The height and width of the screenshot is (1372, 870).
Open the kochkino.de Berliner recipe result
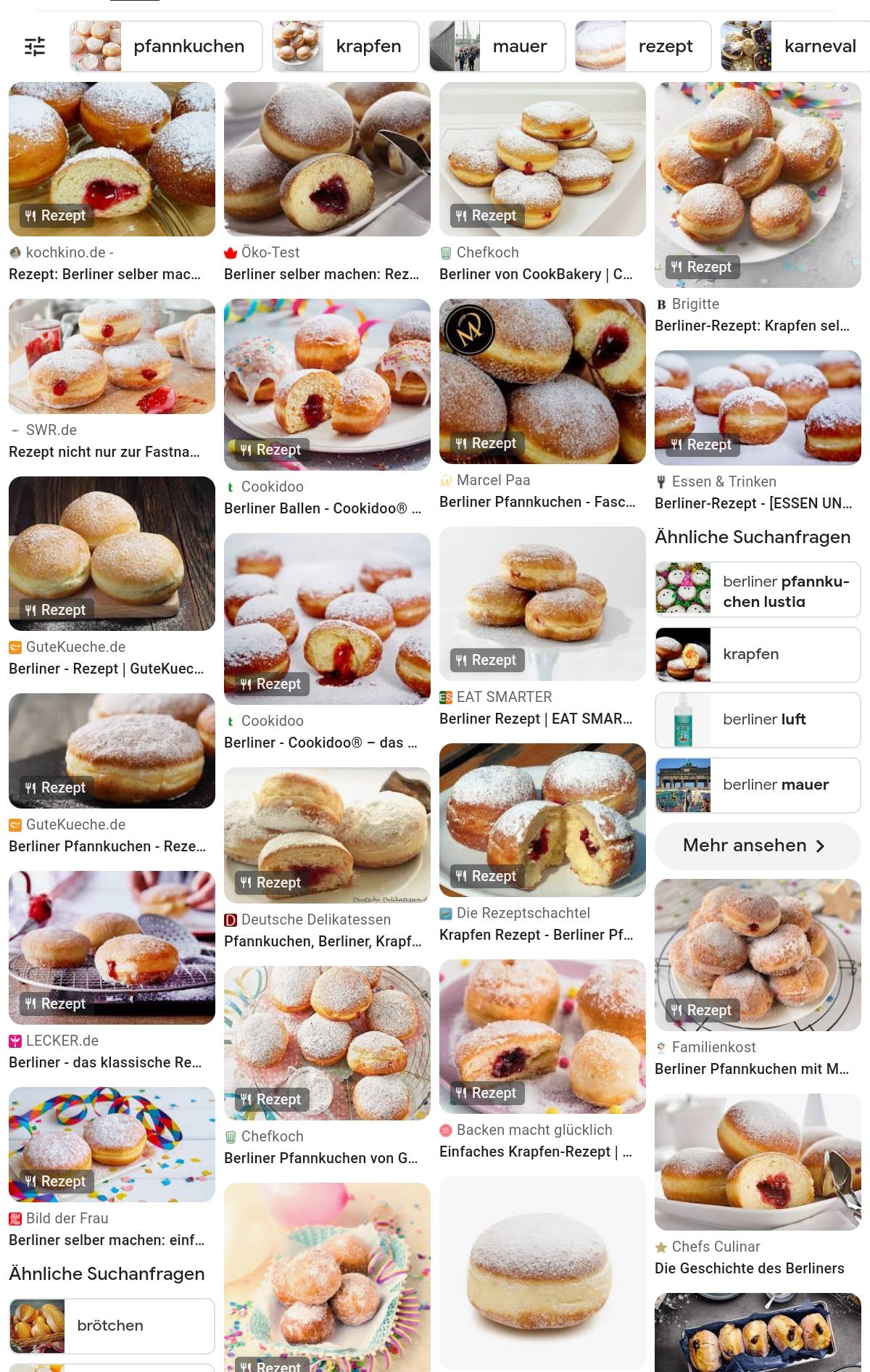[x=112, y=159]
